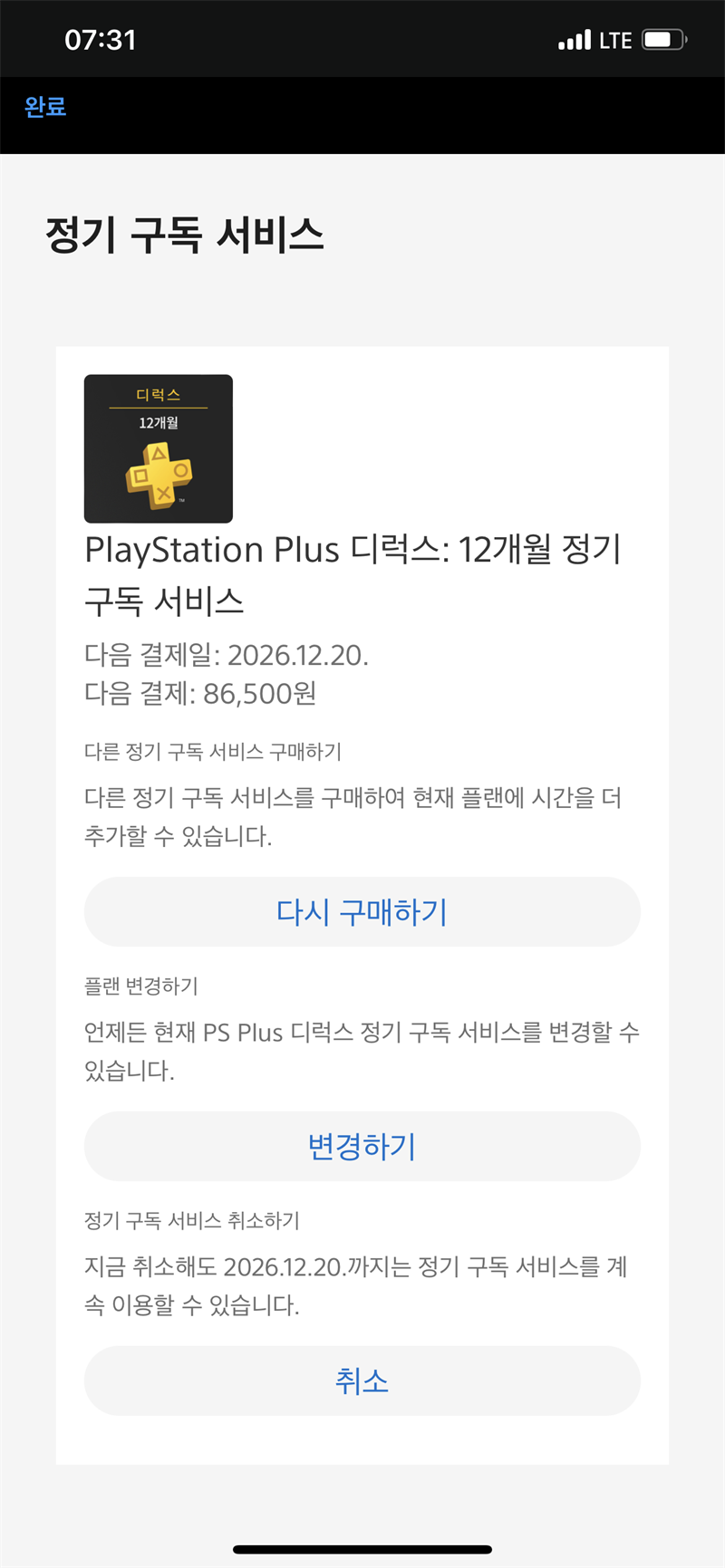Tap 변경하기 to change the plan
The height and width of the screenshot is (1568, 725).
point(362,1146)
